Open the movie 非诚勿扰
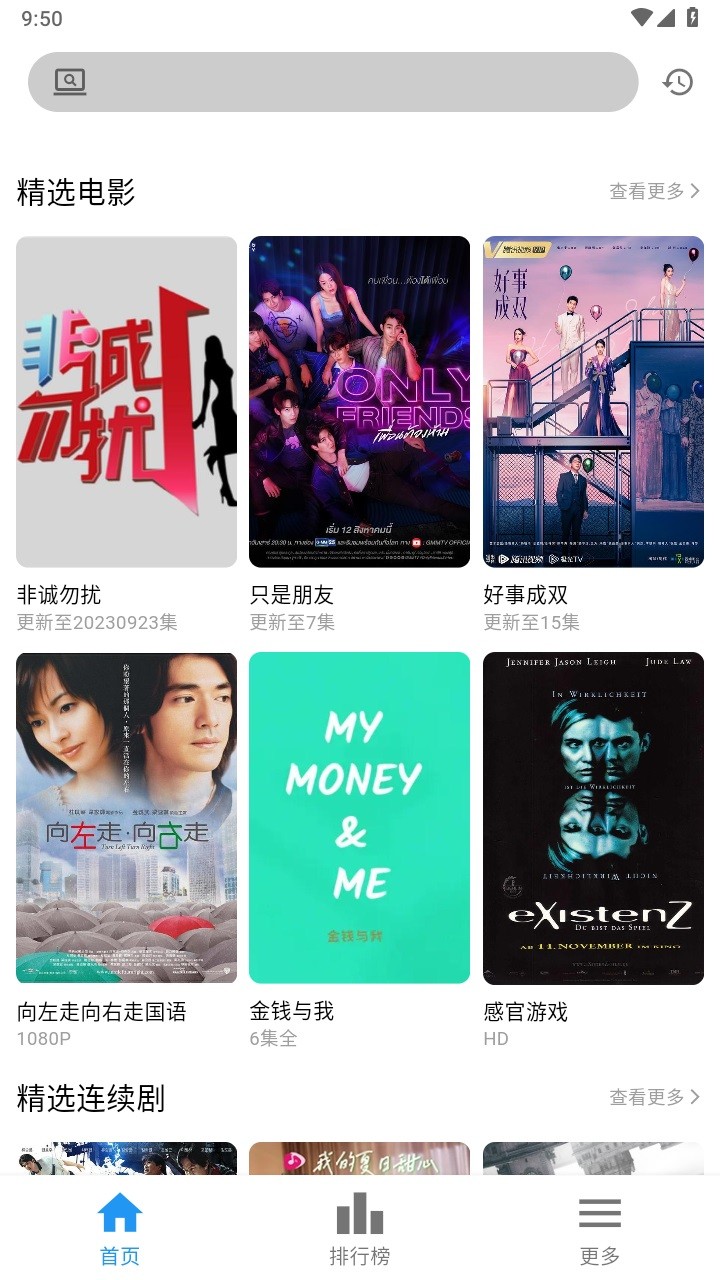720x1280 pixels. 126,398
